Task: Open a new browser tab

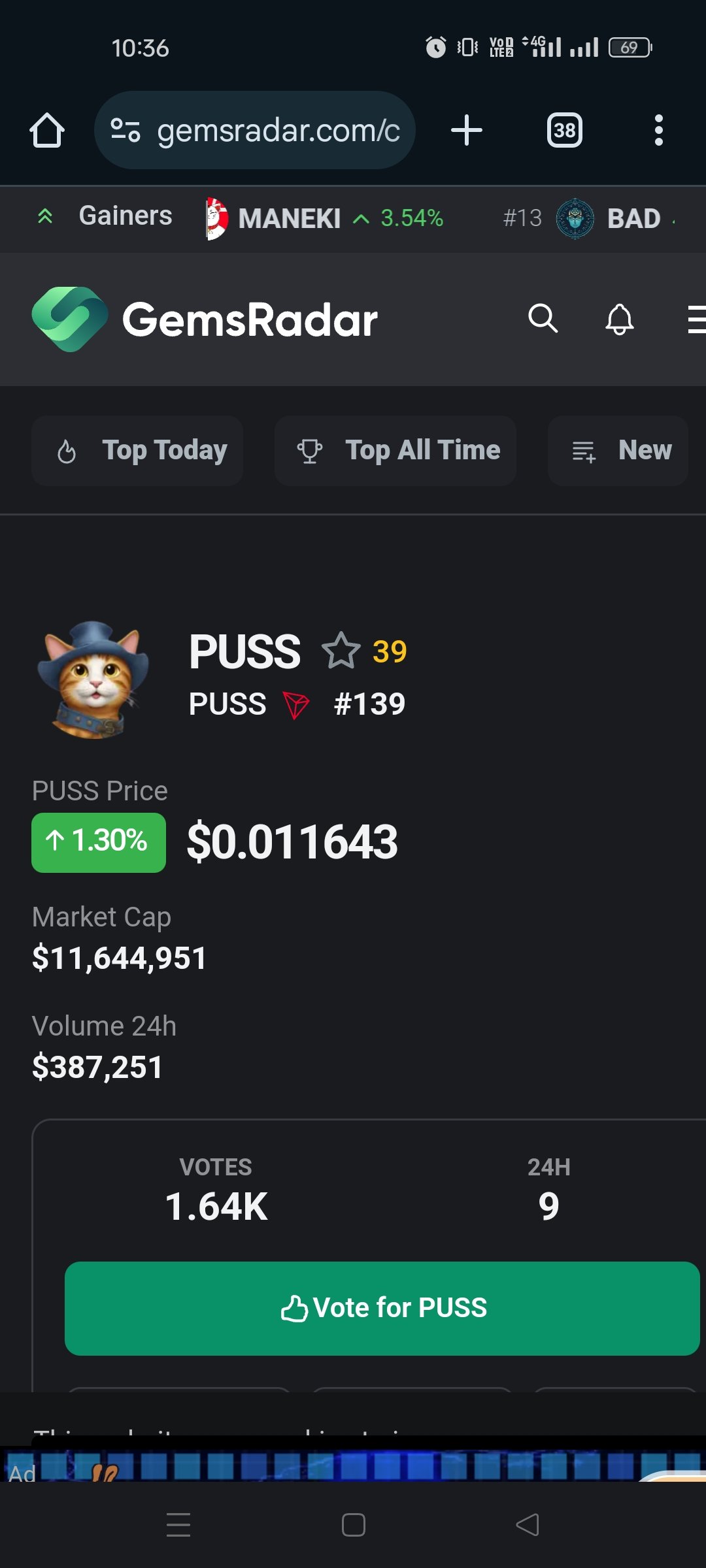Action: [467, 130]
